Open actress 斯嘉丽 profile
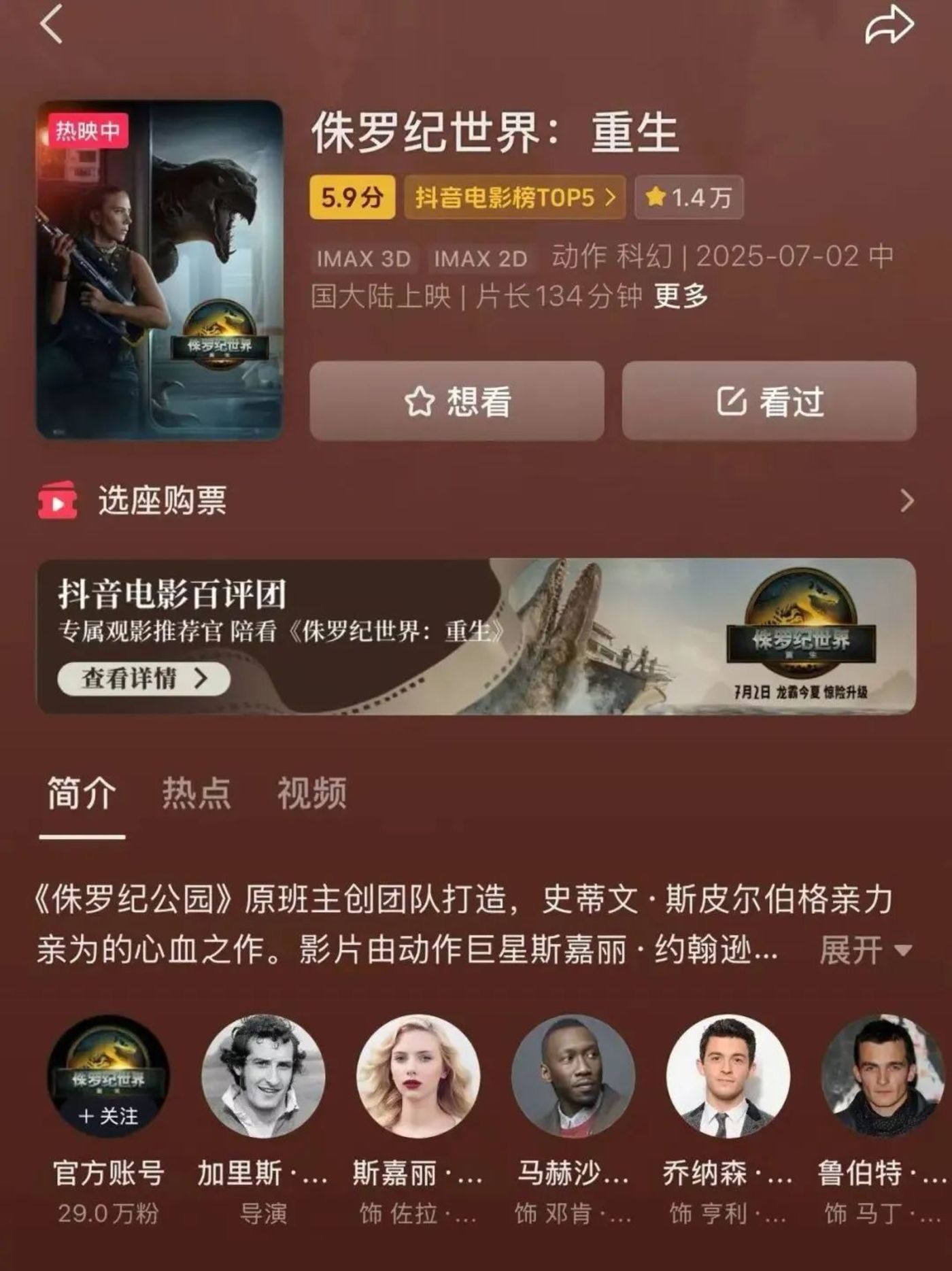The width and height of the screenshot is (952, 1271). (x=418, y=1077)
